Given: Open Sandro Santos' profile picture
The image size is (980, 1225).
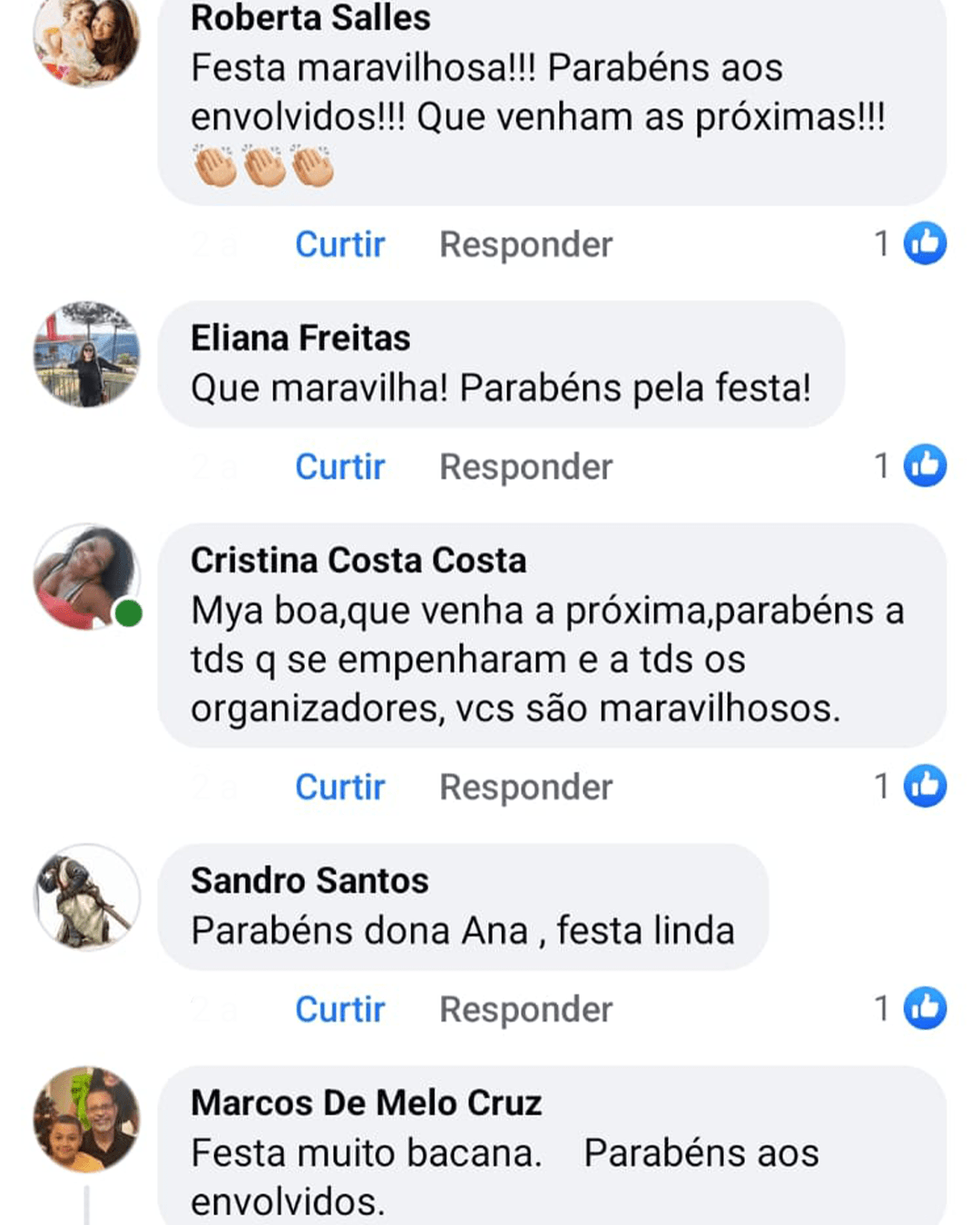Looking at the screenshot, I should pos(87,897).
